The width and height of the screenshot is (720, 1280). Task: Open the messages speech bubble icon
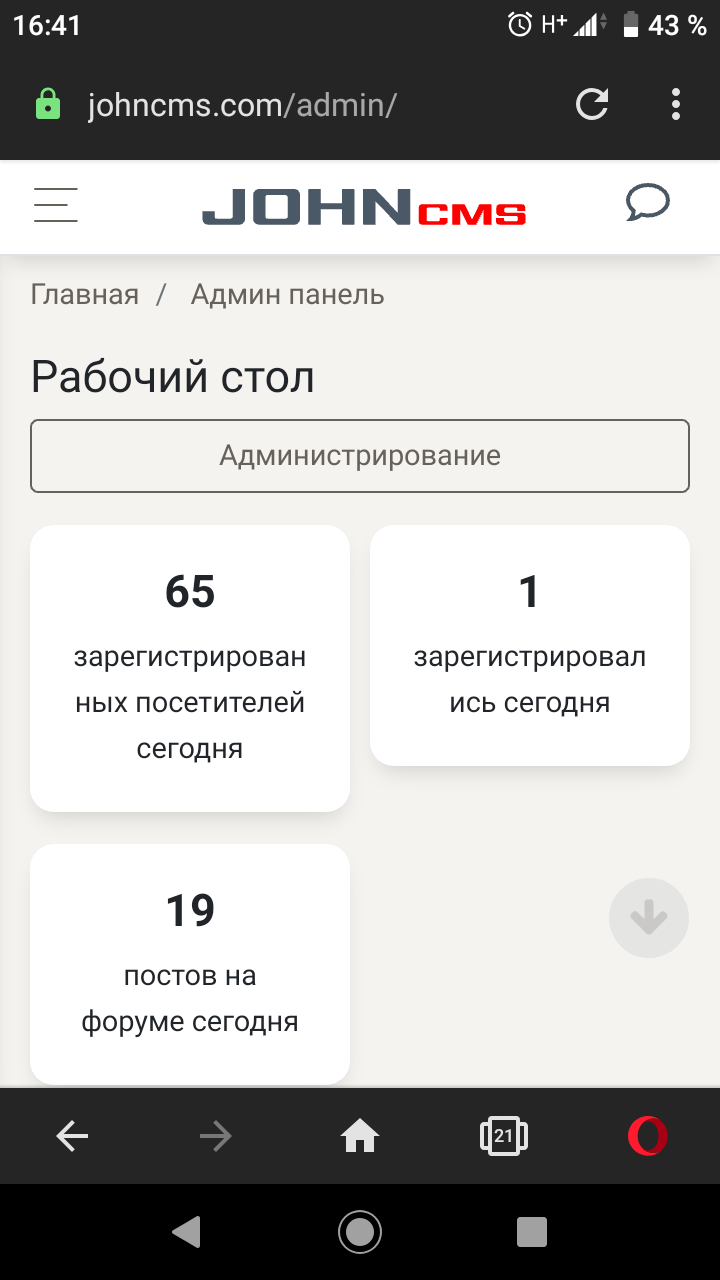tap(647, 203)
